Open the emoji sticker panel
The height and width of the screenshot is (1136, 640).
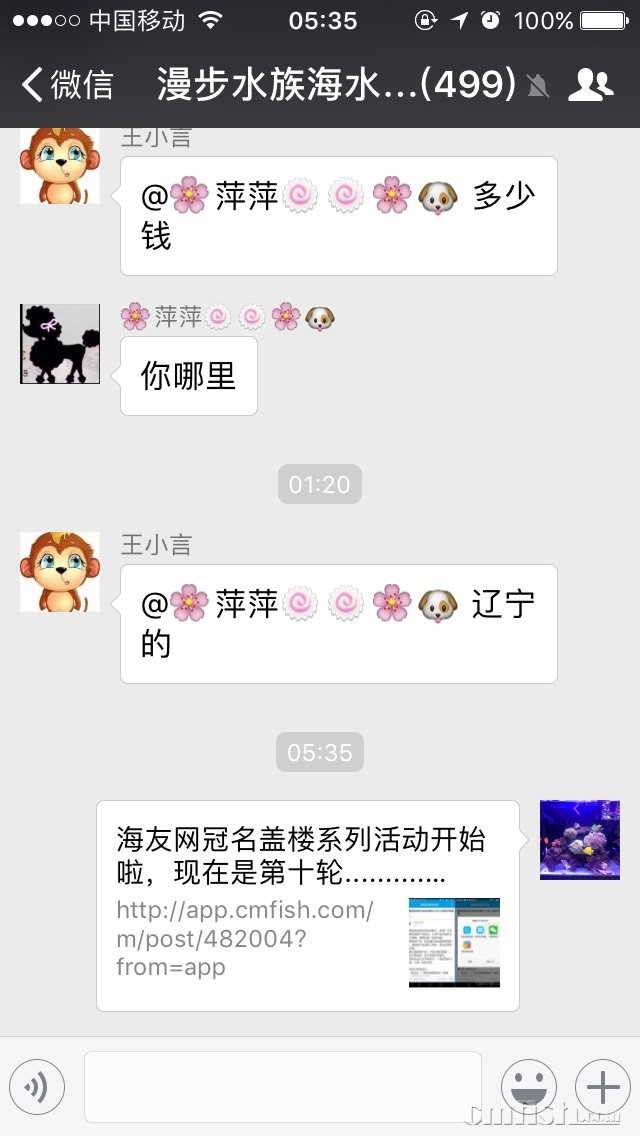pyautogui.click(x=528, y=1087)
